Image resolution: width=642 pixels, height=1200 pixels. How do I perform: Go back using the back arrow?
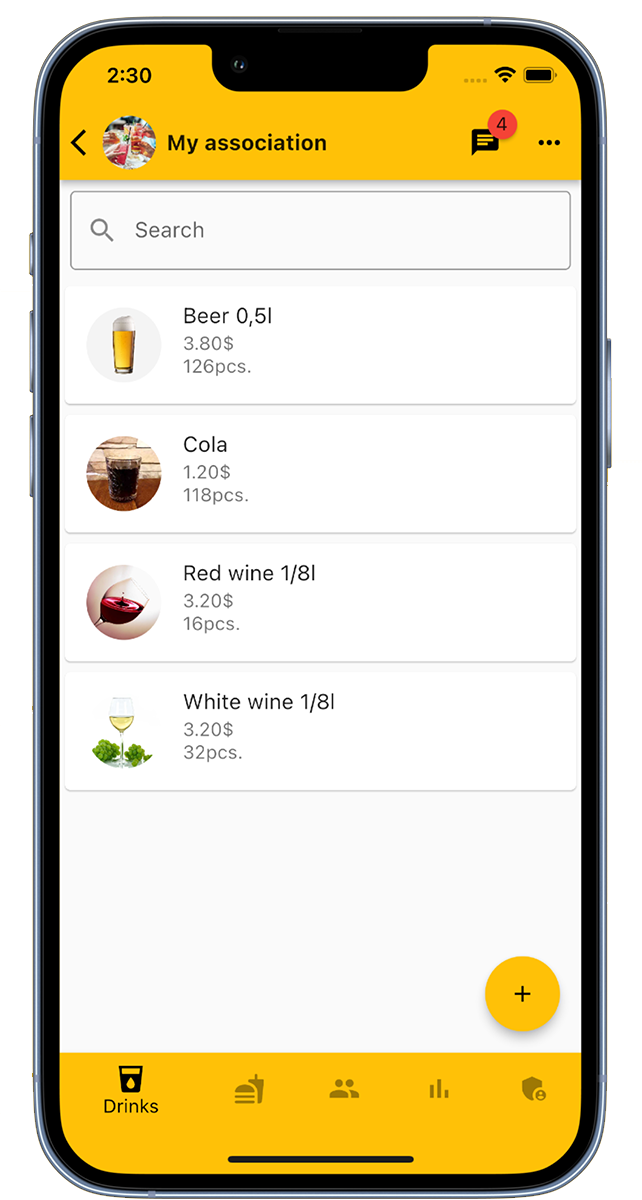pos(80,143)
